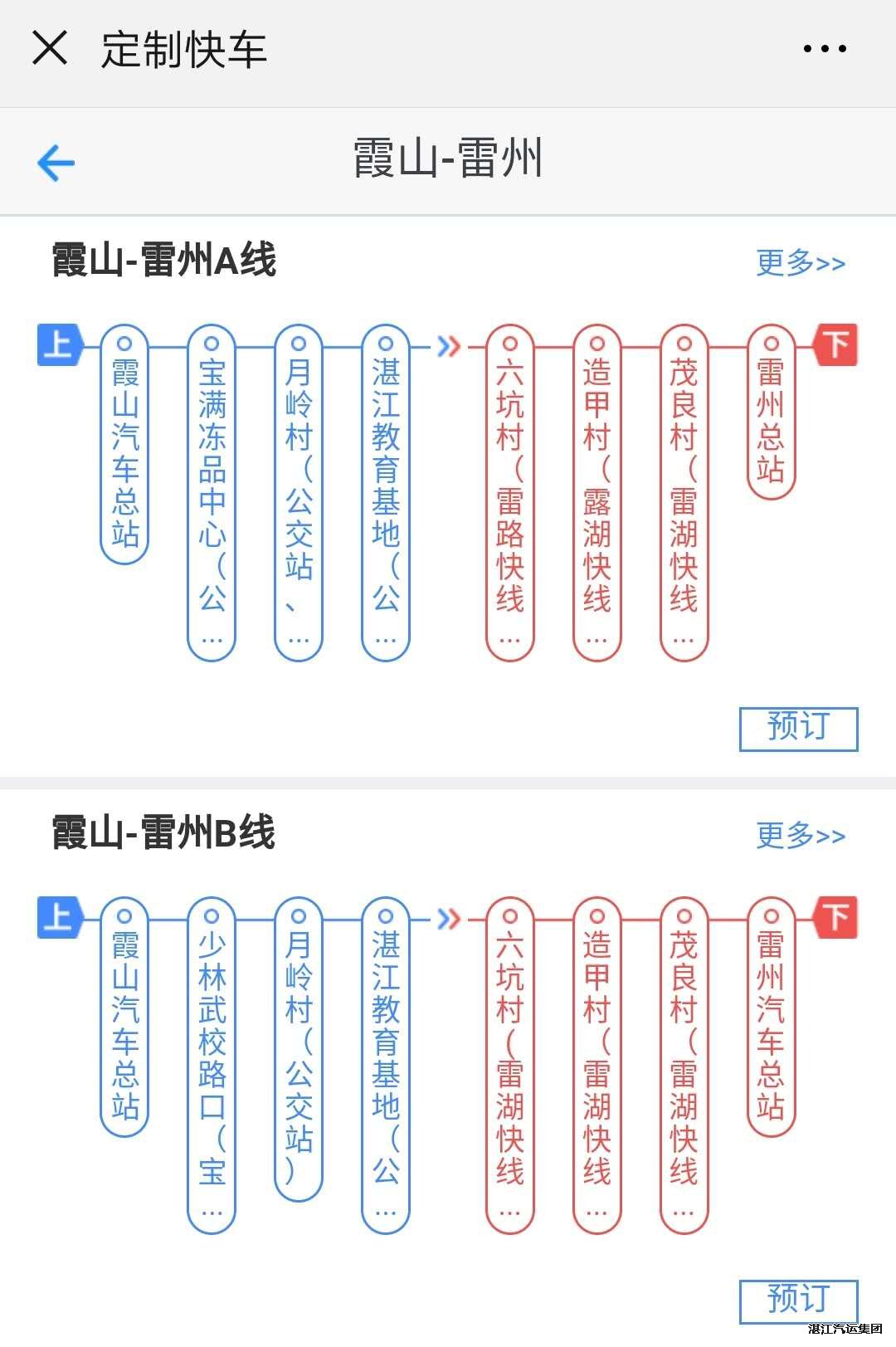Image resolution: width=896 pixels, height=1347 pixels.
Task: Open 更多>> for 霞山-雷州A线
Action: coord(800,263)
